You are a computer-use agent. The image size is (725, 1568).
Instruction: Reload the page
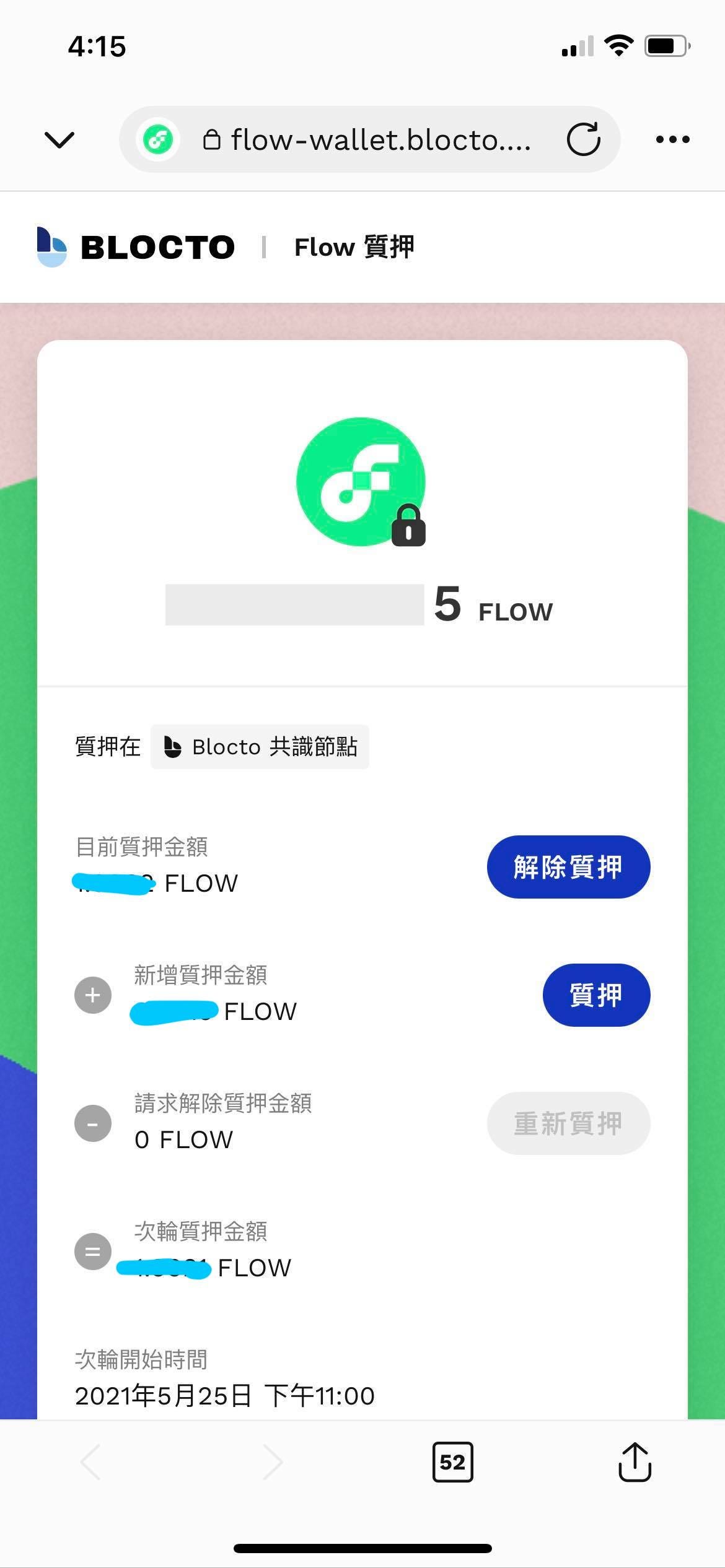pos(583,139)
